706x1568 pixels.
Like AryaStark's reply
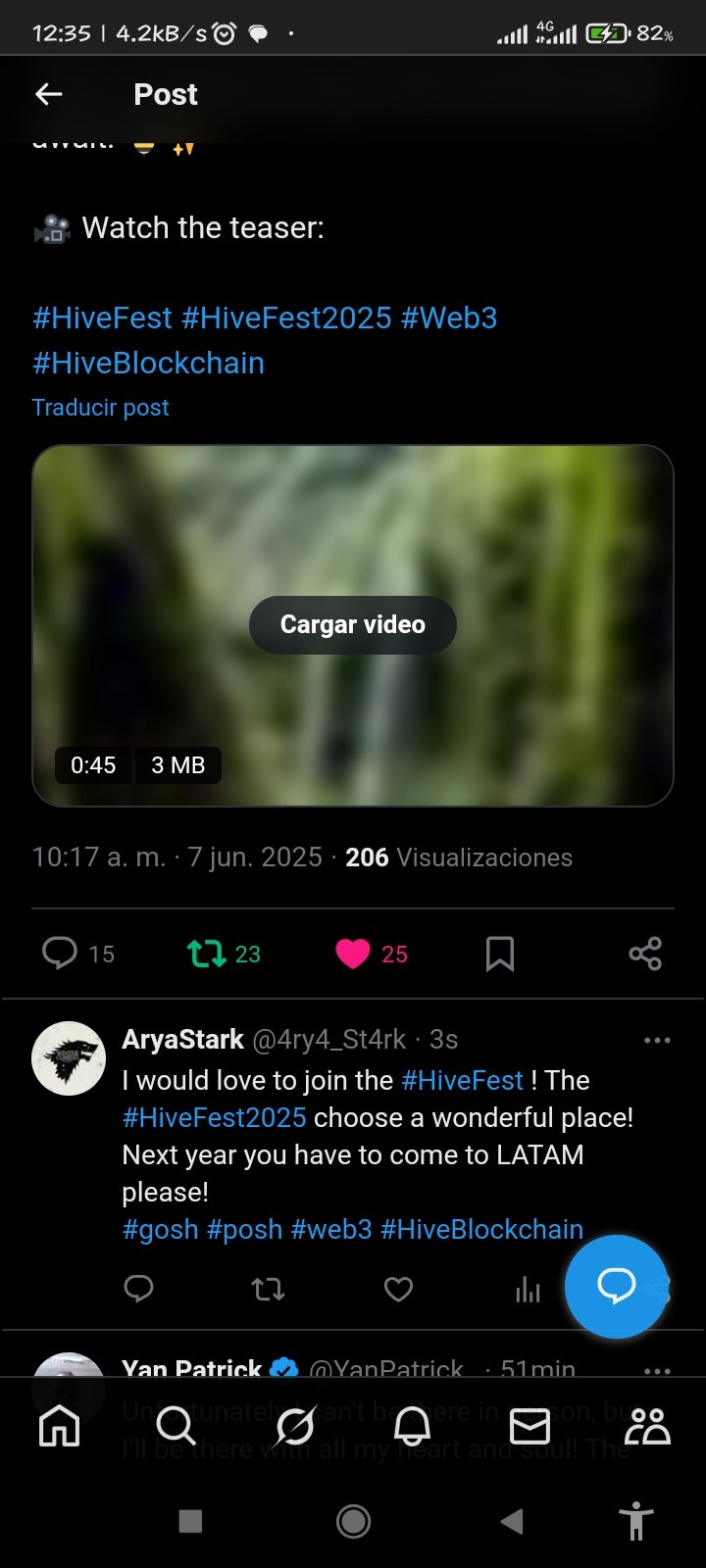398,1289
